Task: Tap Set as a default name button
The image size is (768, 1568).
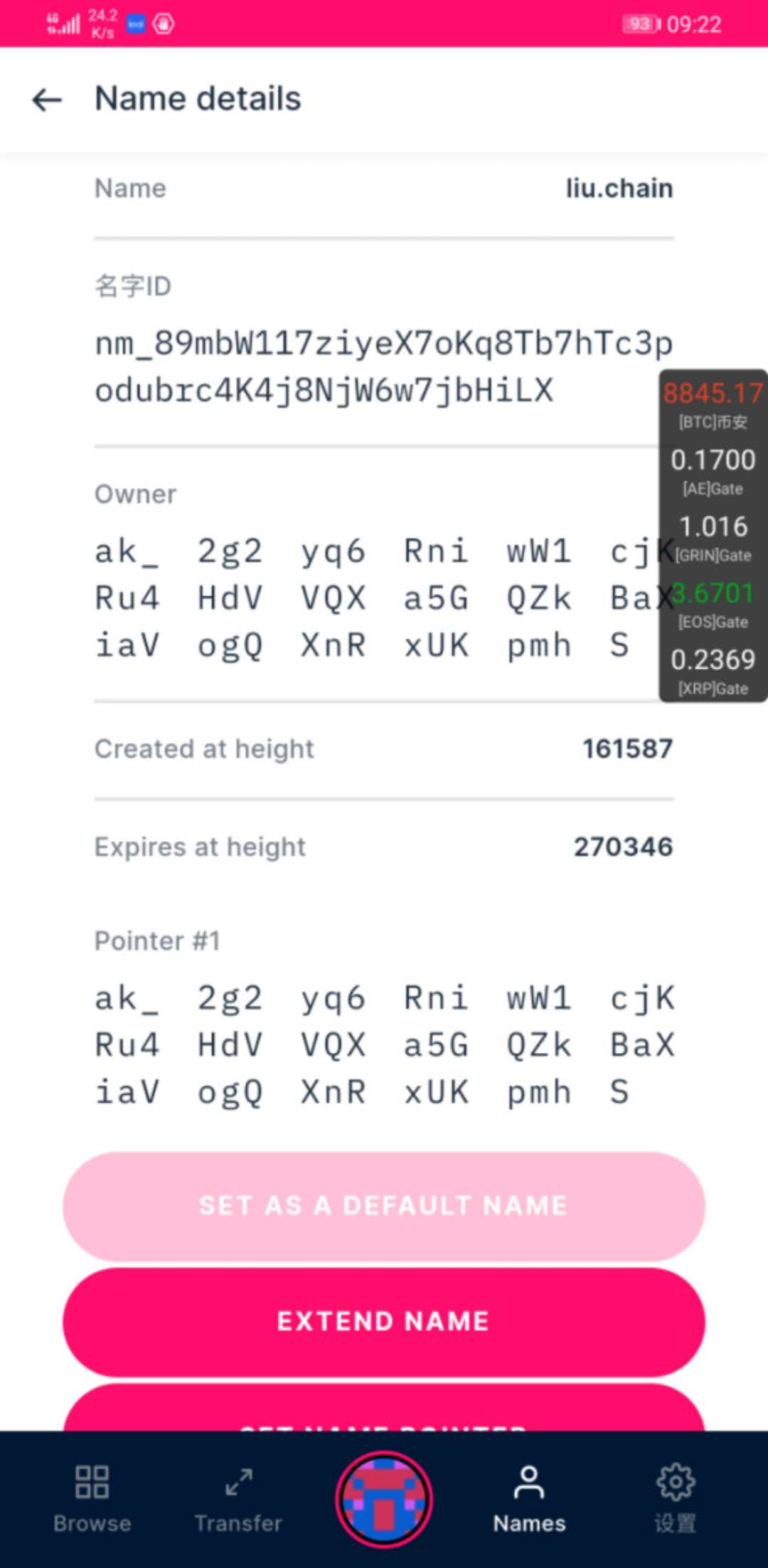Action: (384, 1206)
